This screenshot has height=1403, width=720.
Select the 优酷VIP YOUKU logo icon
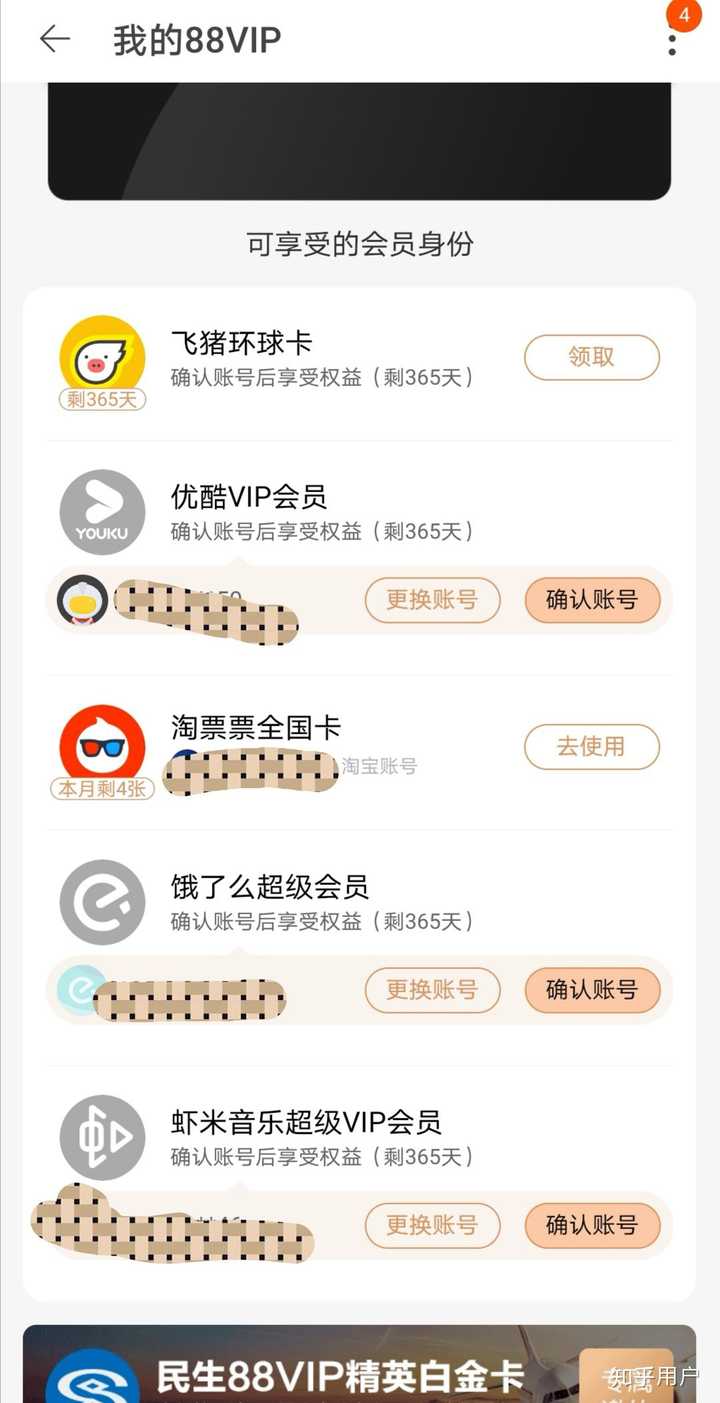(x=101, y=512)
